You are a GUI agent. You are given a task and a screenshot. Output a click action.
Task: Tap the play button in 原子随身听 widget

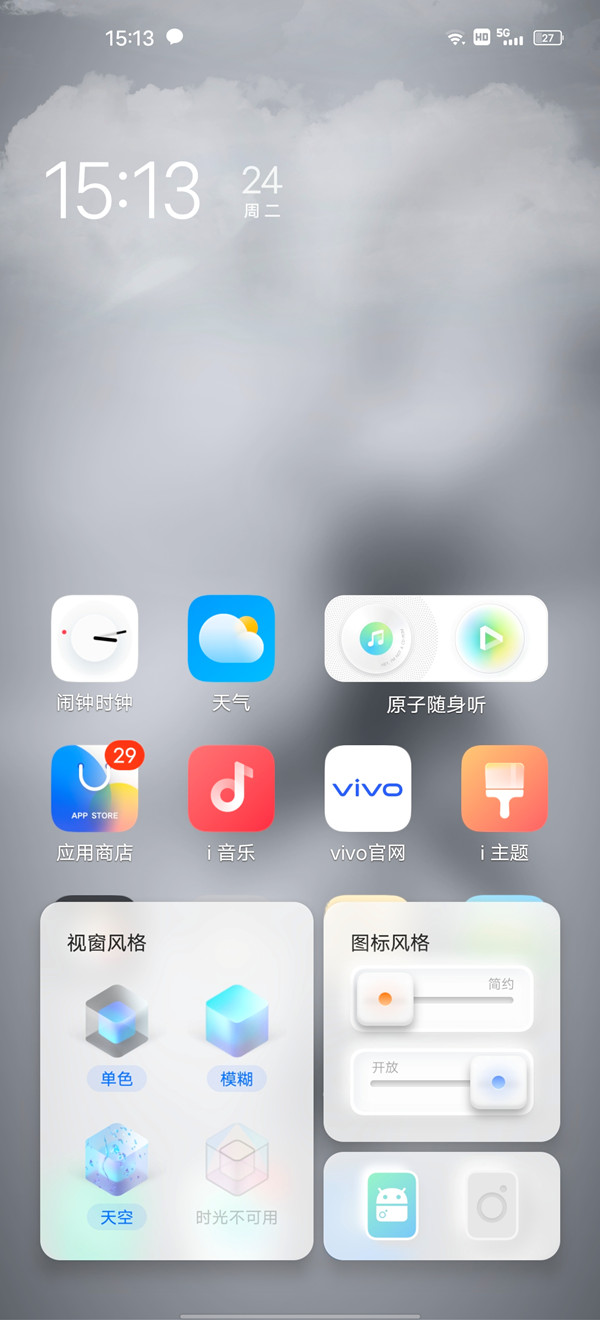pyautogui.click(x=490, y=638)
